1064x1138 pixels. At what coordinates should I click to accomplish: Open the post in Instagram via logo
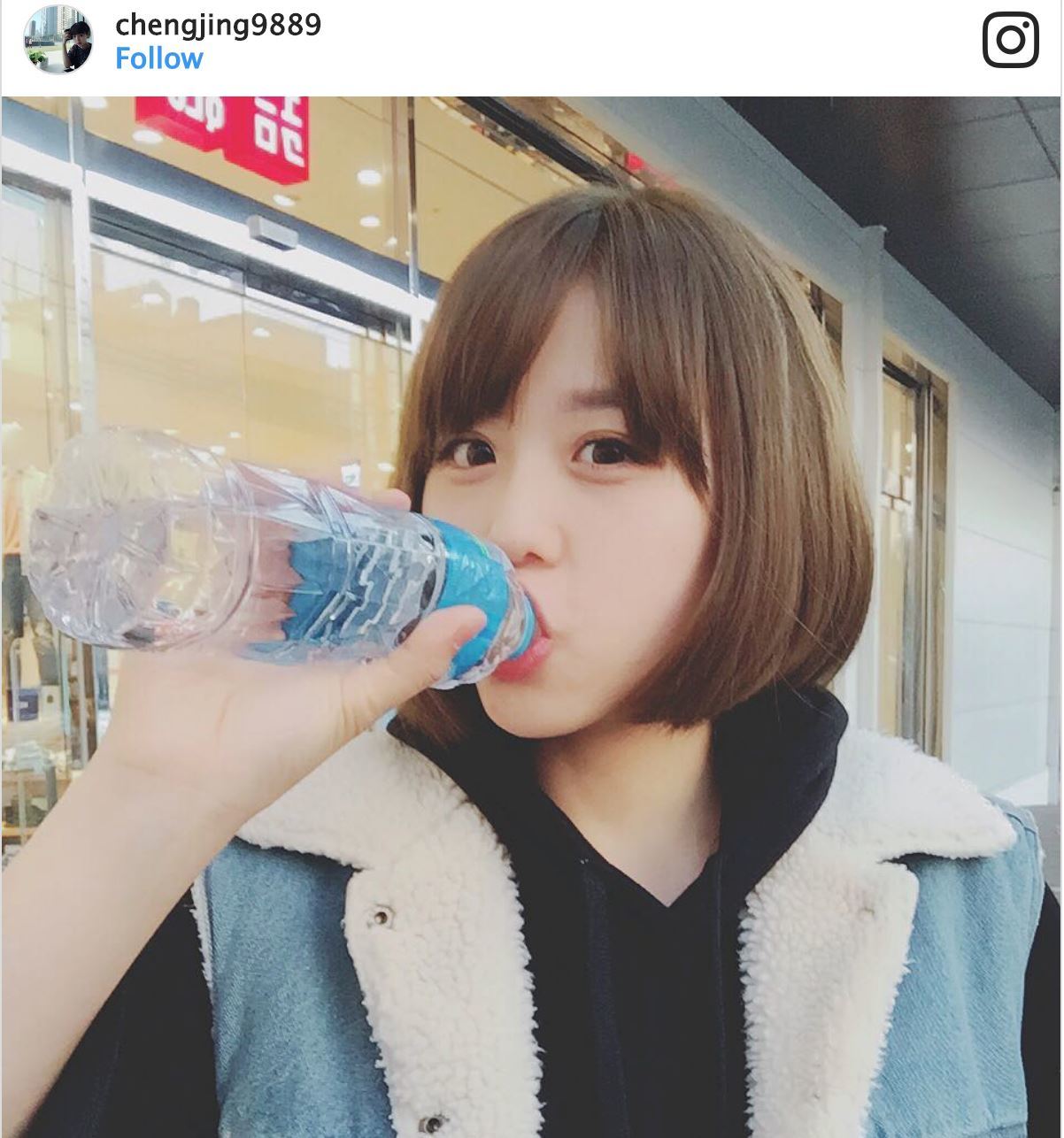point(1010,40)
